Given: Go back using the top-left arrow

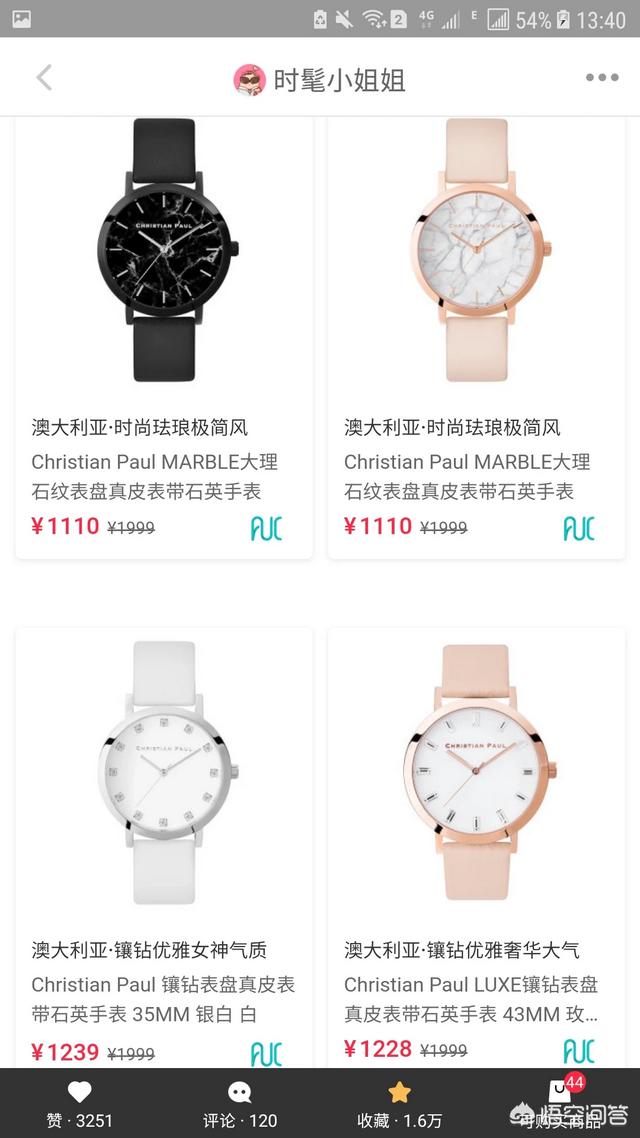Looking at the screenshot, I should click(x=44, y=78).
